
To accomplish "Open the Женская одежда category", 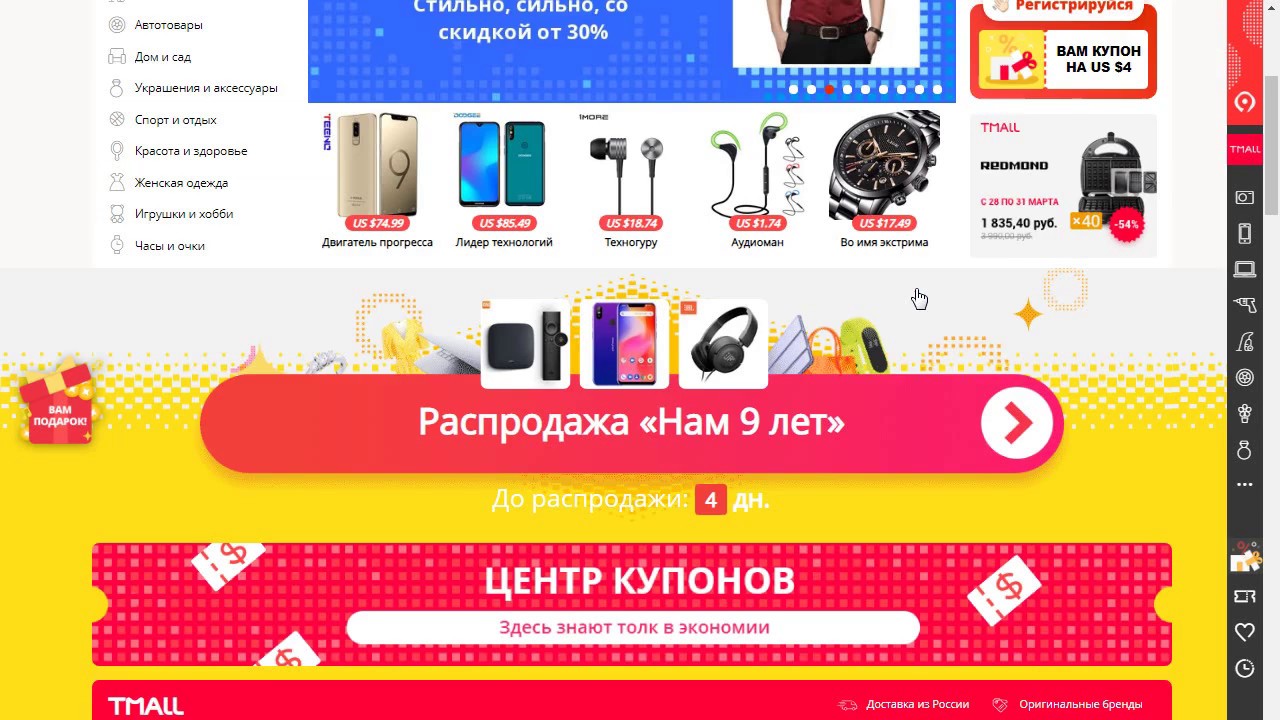I will click(181, 183).
